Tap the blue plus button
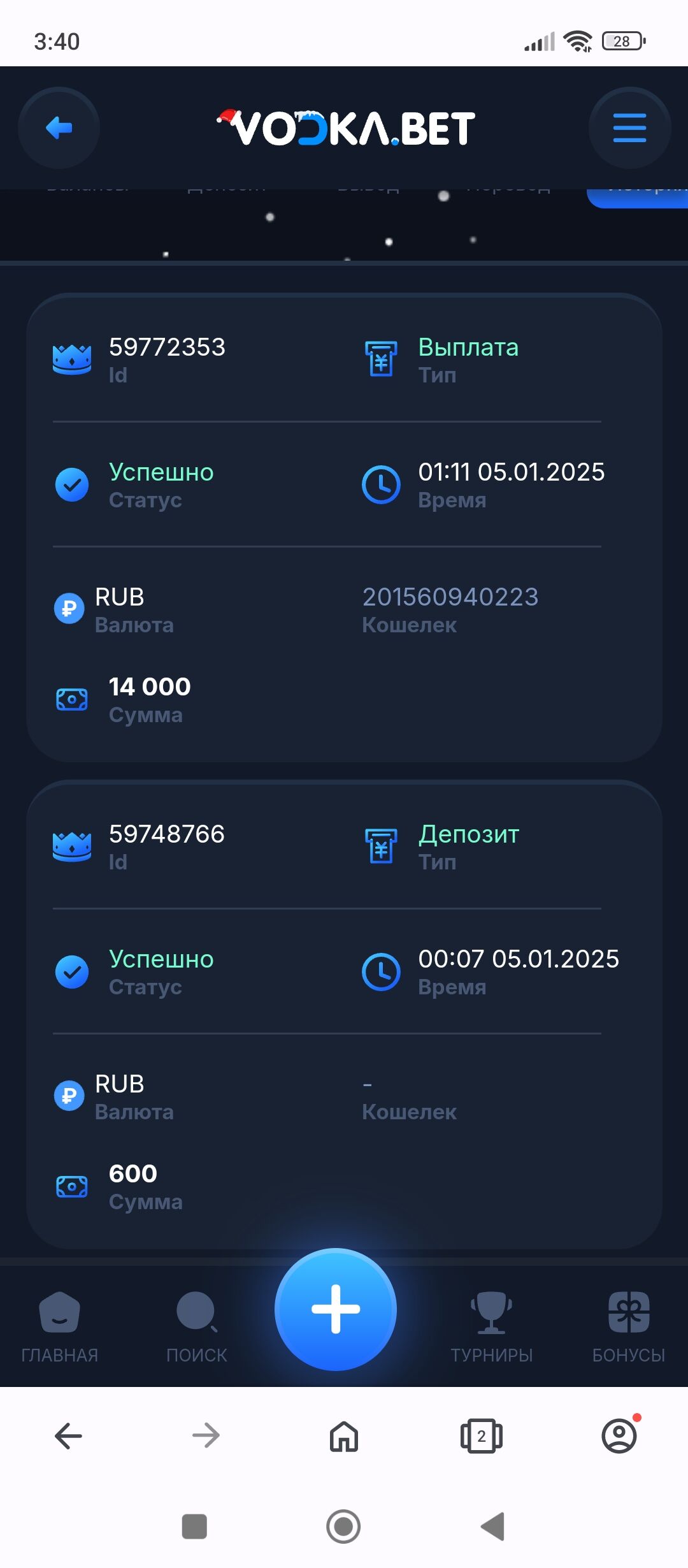Viewport: 688px width, 1568px height. [x=336, y=1309]
